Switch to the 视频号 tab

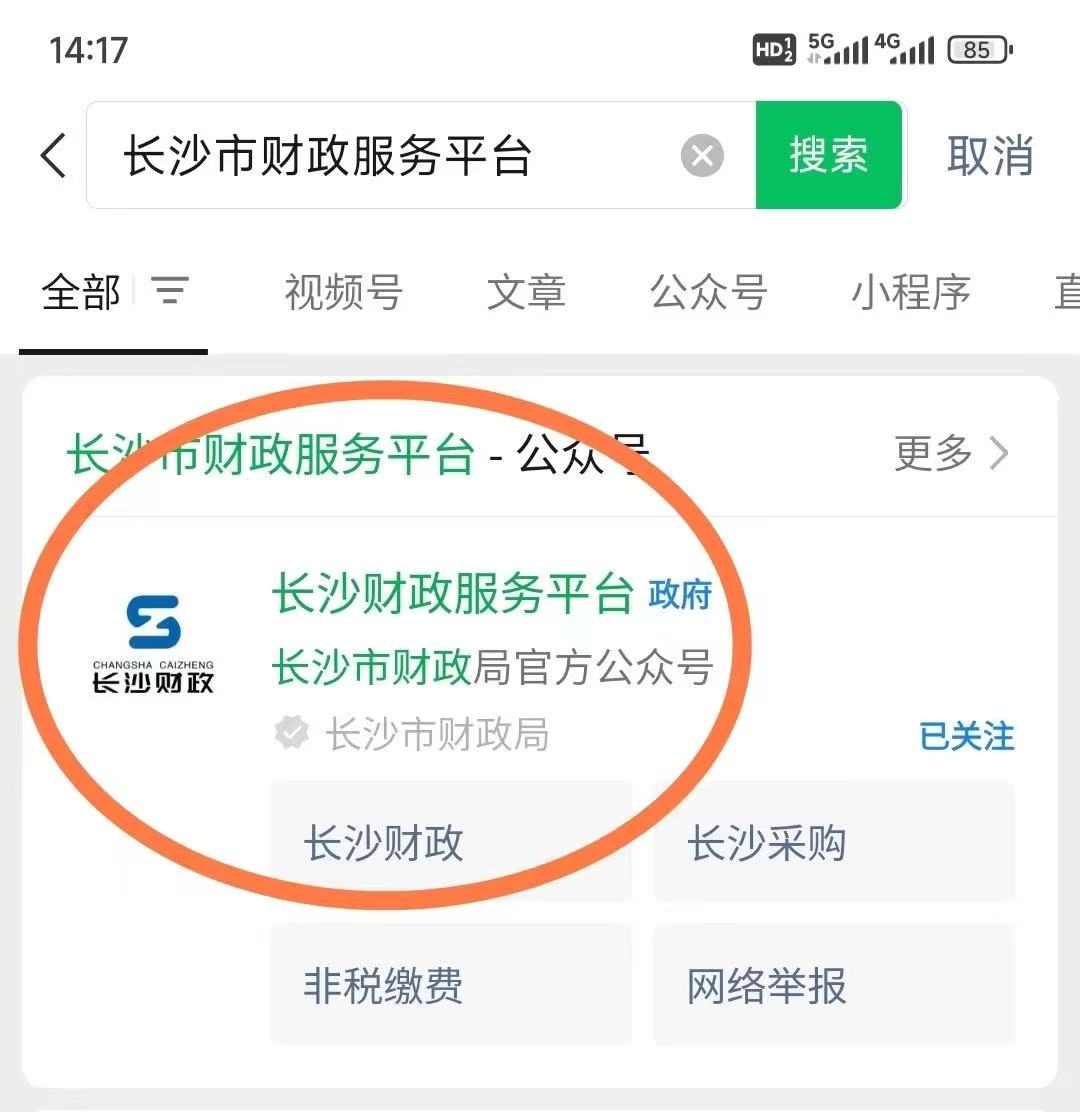[343, 293]
